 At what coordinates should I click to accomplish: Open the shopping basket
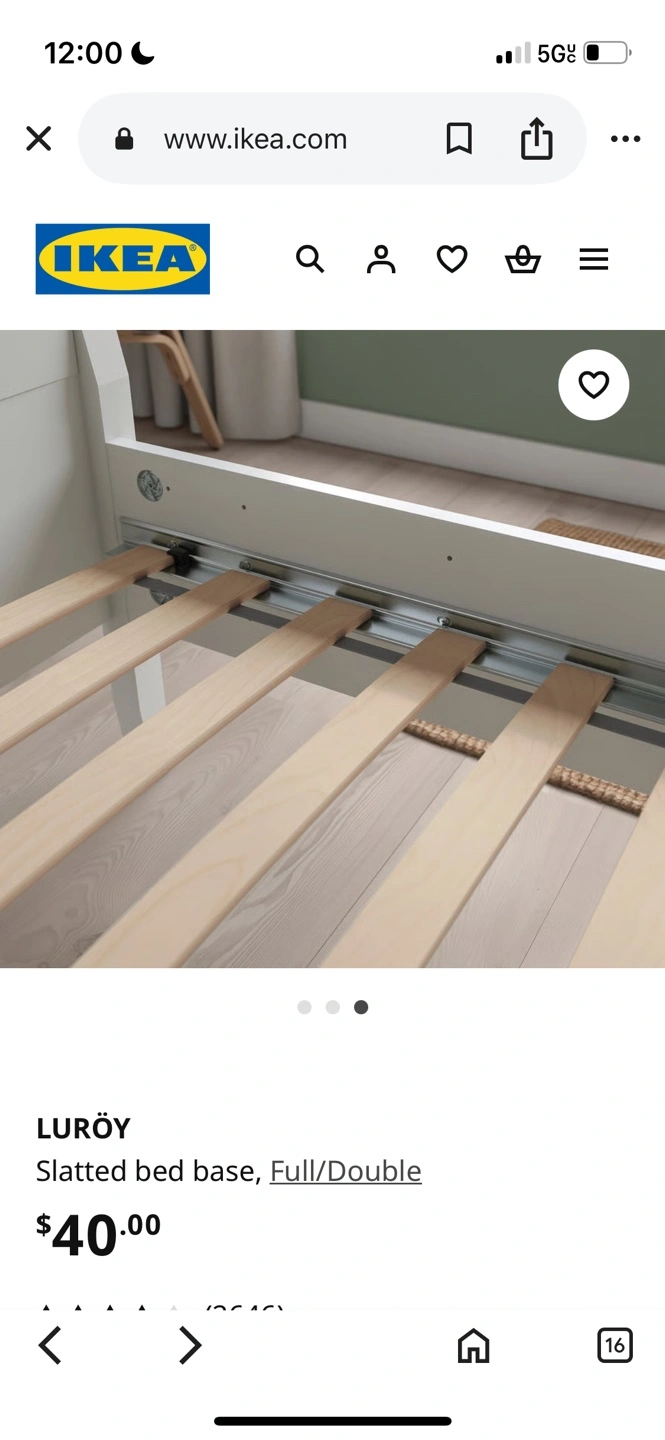coord(523,260)
